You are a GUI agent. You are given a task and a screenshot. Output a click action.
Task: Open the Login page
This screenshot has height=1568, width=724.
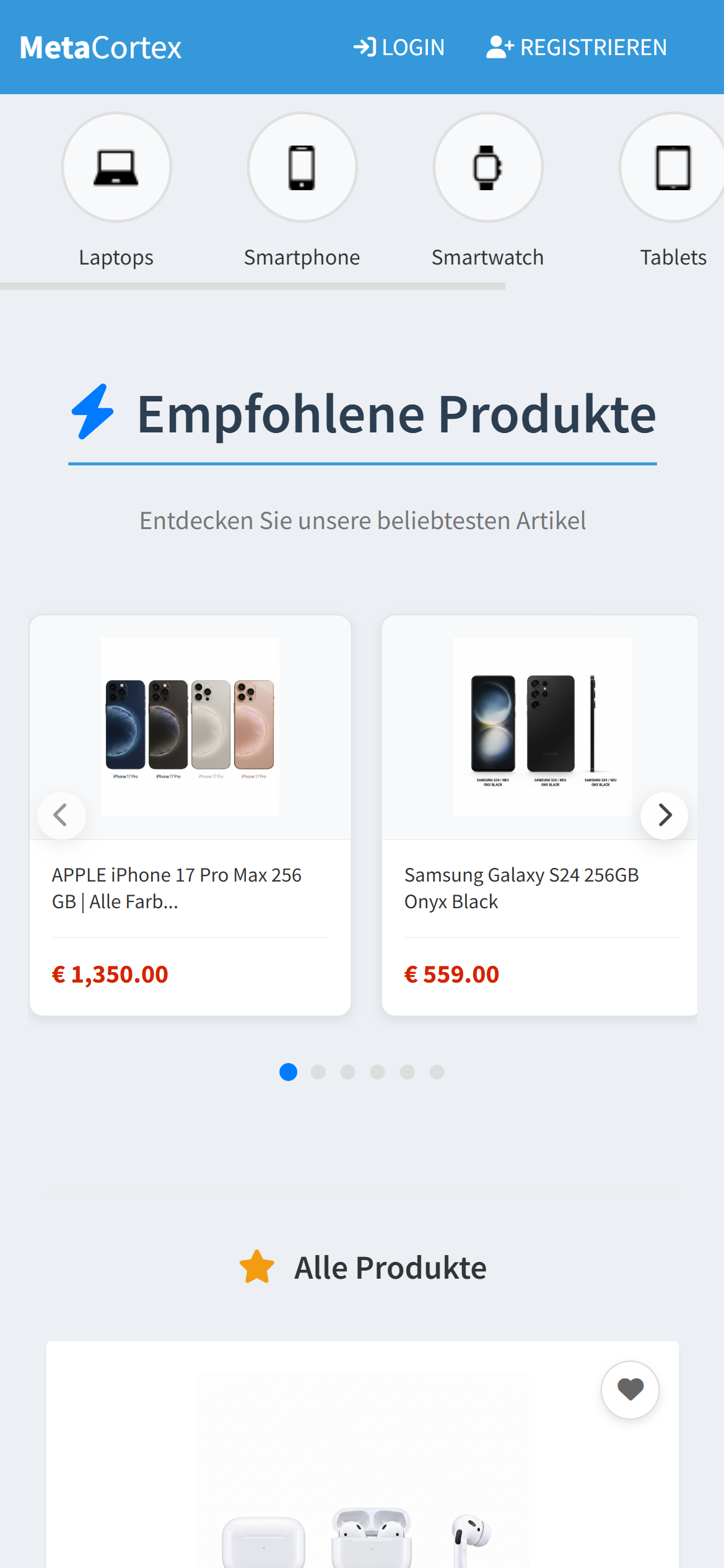tap(399, 48)
